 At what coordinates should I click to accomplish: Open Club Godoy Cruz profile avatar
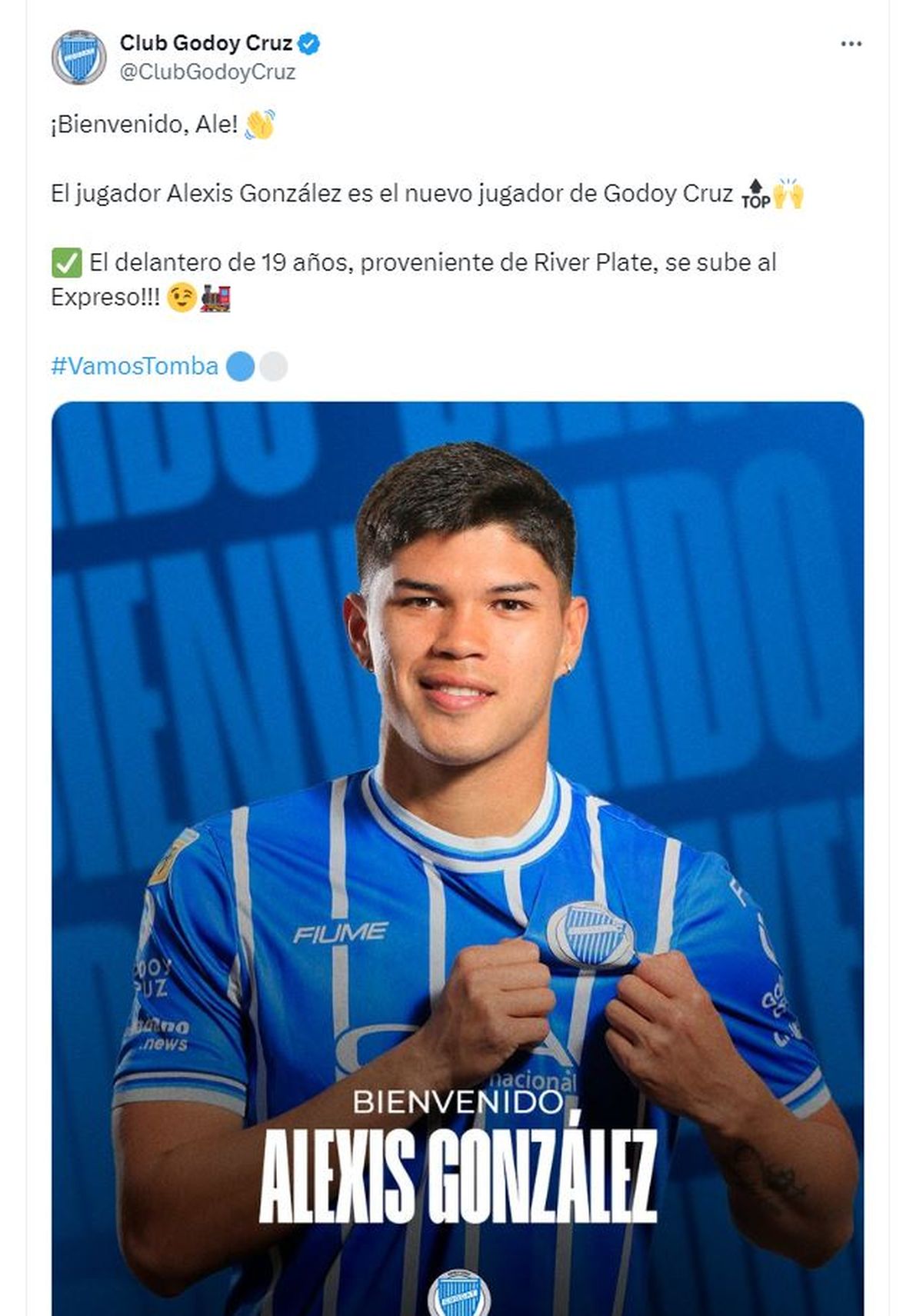pos(78,57)
